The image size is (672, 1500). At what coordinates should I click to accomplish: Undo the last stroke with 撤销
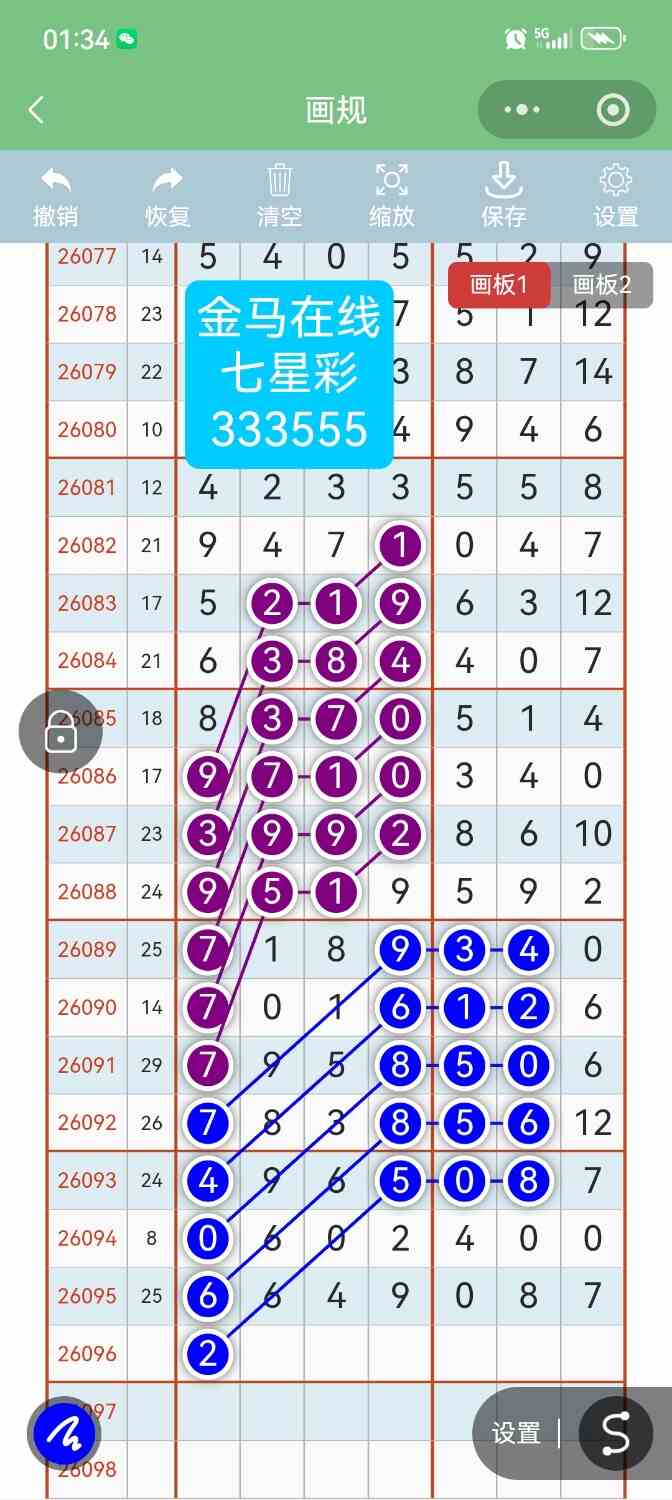(x=56, y=197)
